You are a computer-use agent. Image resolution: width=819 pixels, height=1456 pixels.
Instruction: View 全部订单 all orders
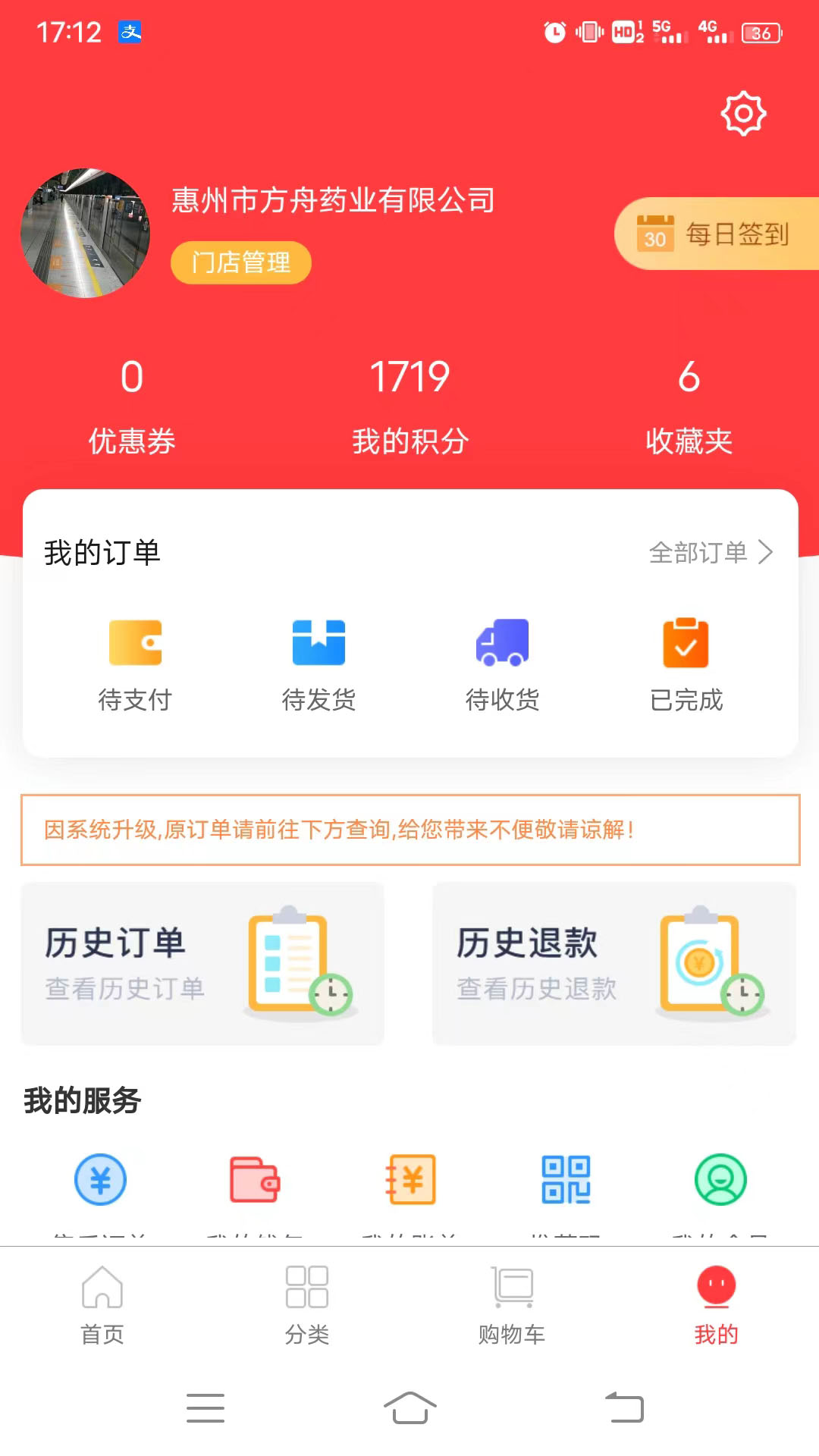point(711,553)
